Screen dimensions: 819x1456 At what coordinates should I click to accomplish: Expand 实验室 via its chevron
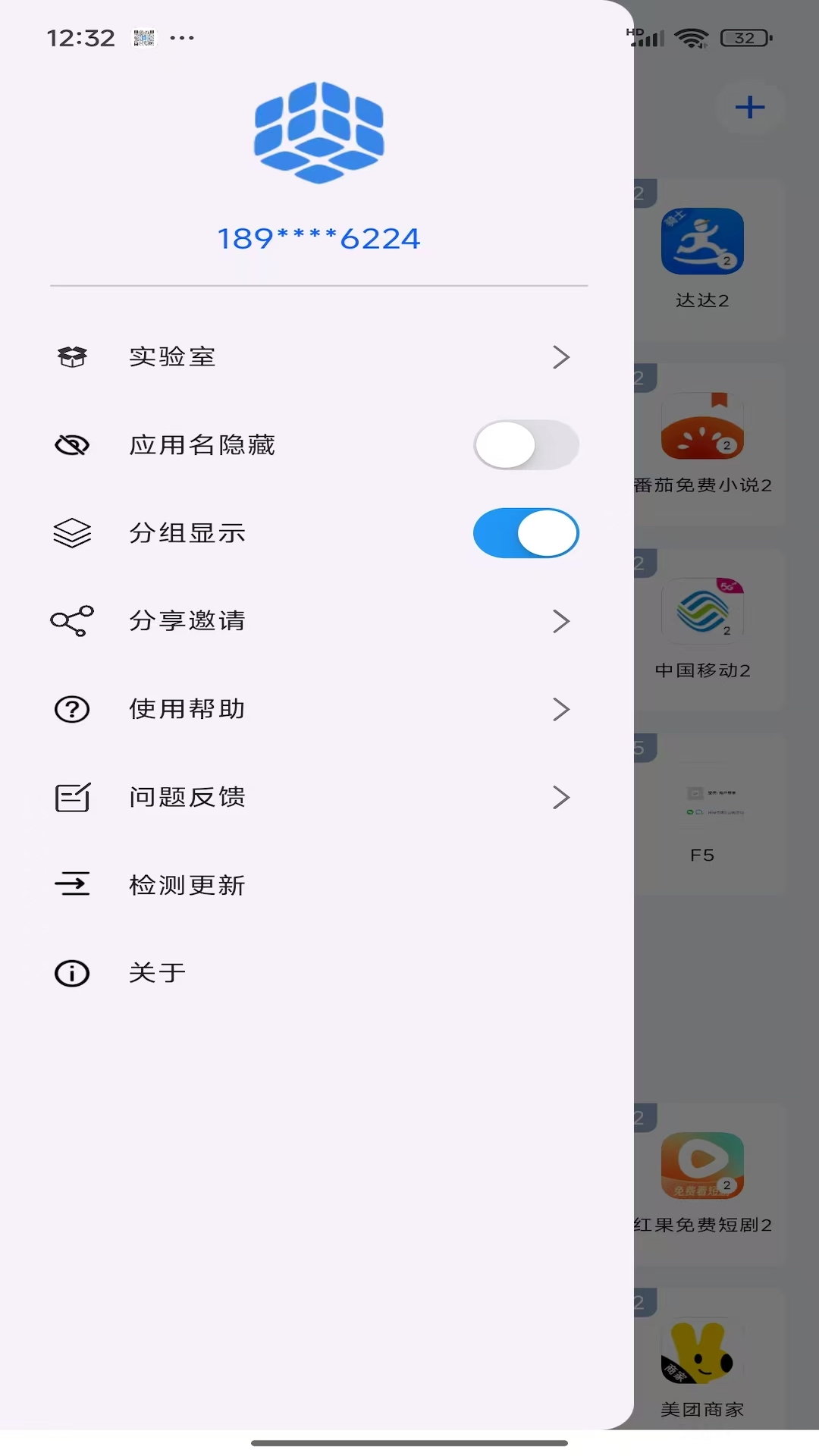coord(562,356)
